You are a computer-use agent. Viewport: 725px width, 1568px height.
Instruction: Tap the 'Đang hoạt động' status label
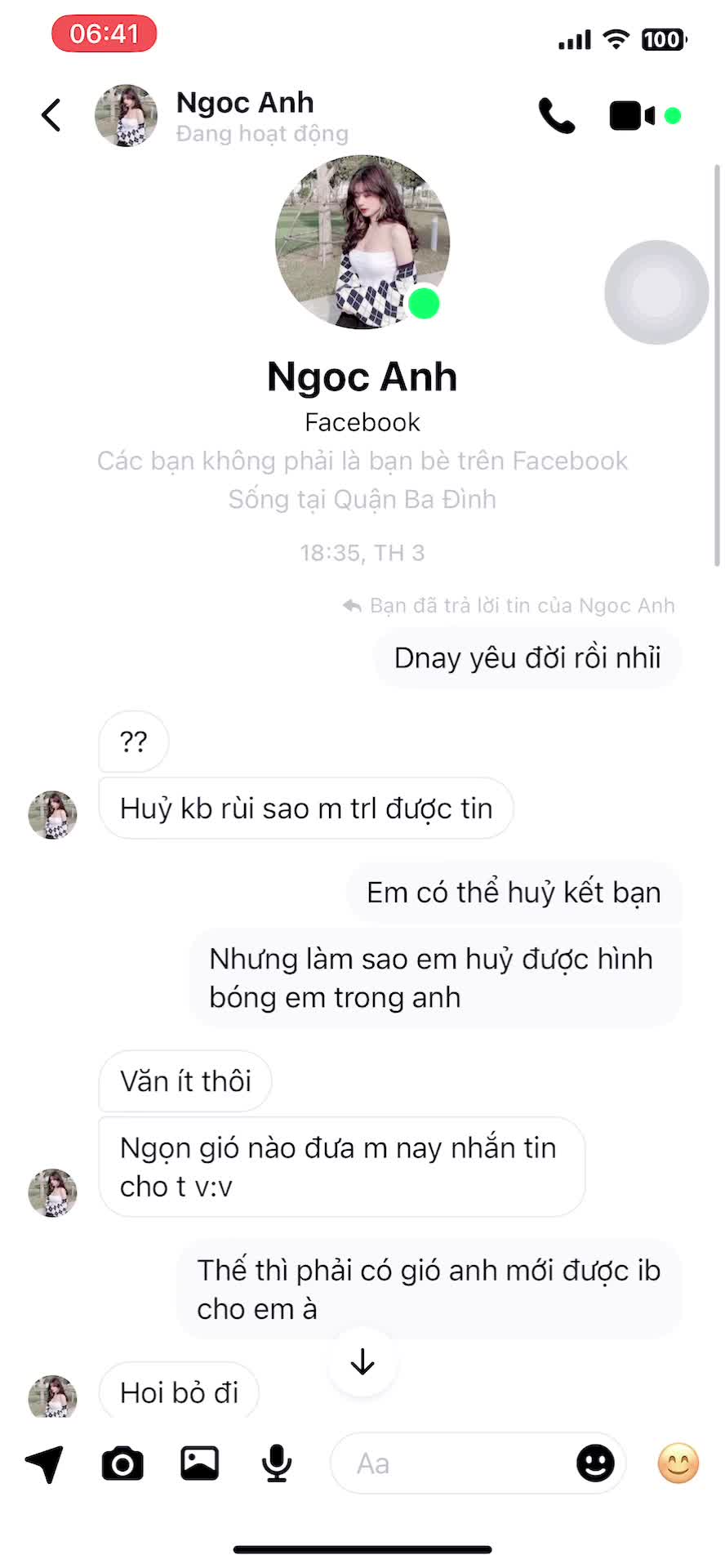262,132
